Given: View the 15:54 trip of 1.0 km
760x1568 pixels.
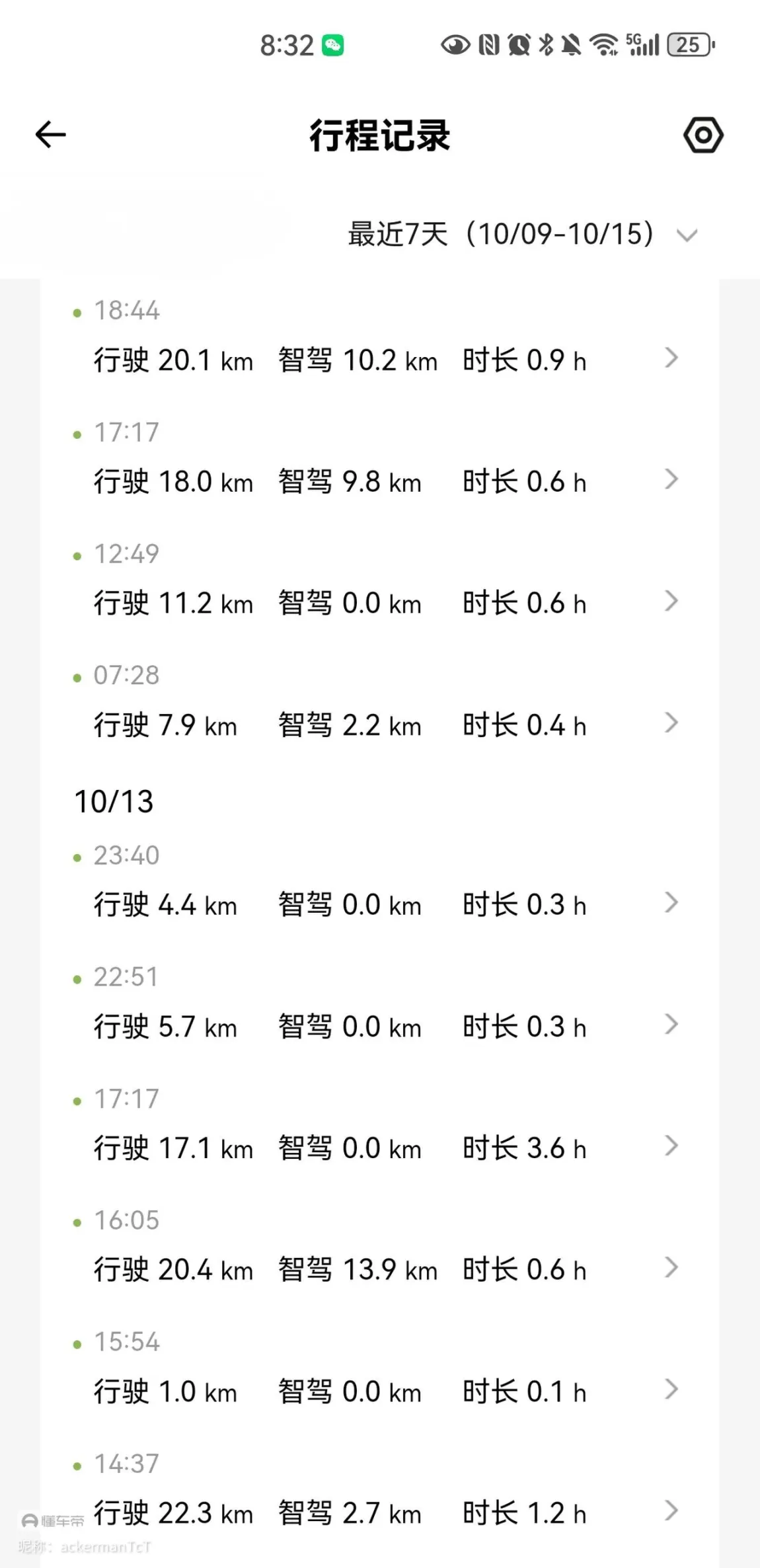Looking at the screenshot, I should (379, 1368).
